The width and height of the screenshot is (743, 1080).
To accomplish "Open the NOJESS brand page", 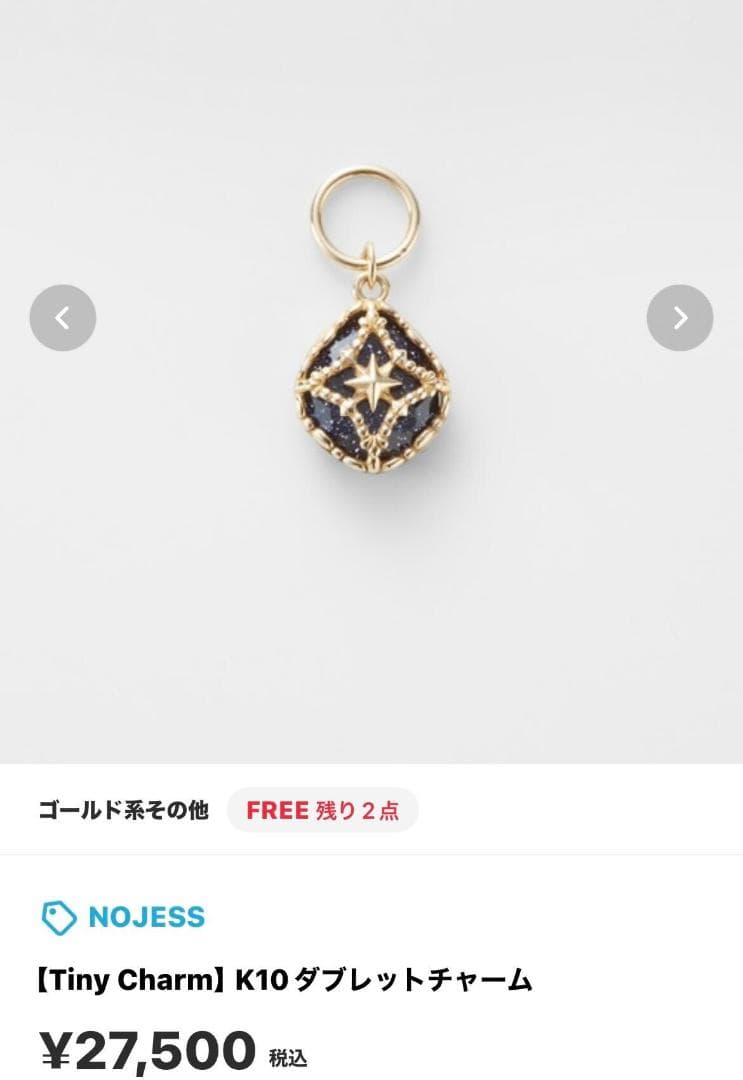I will pyautogui.click(x=145, y=916).
